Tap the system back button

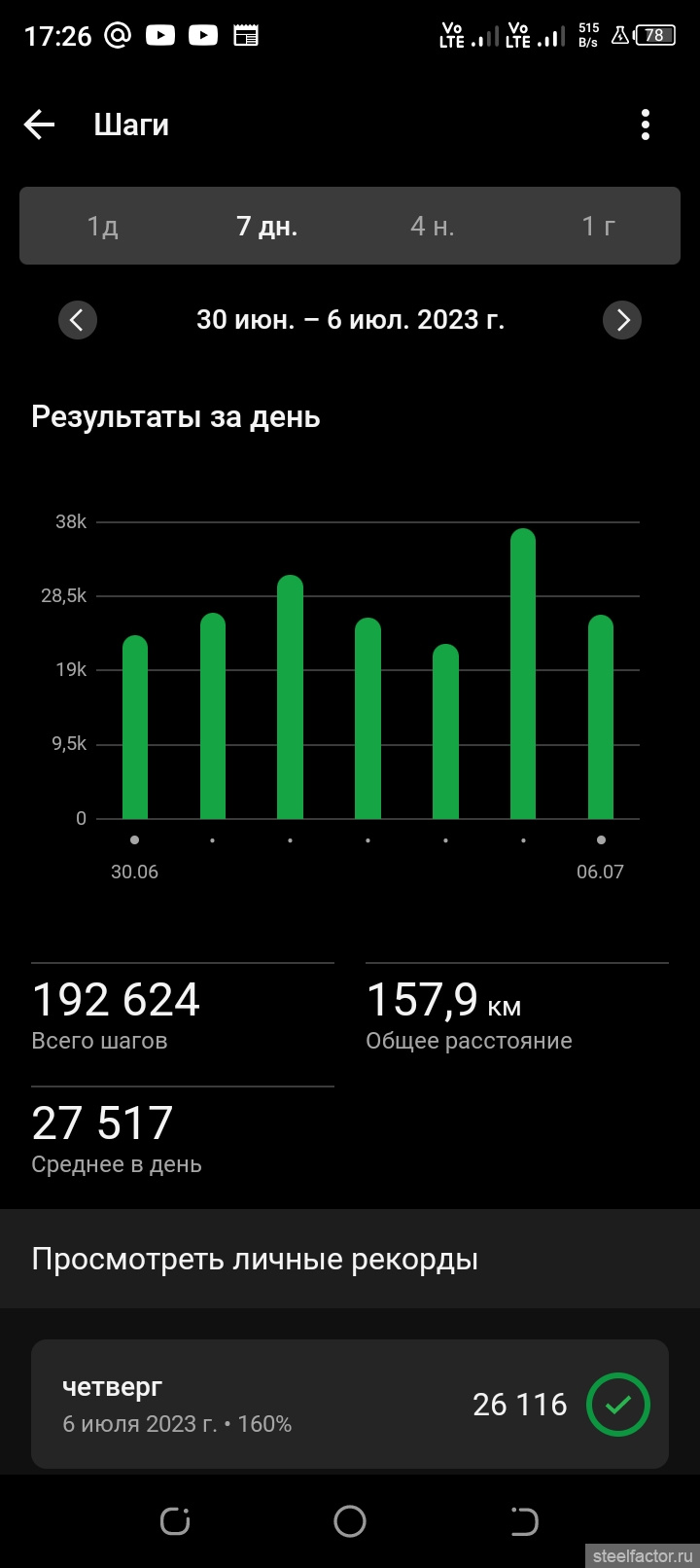coord(524,1521)
